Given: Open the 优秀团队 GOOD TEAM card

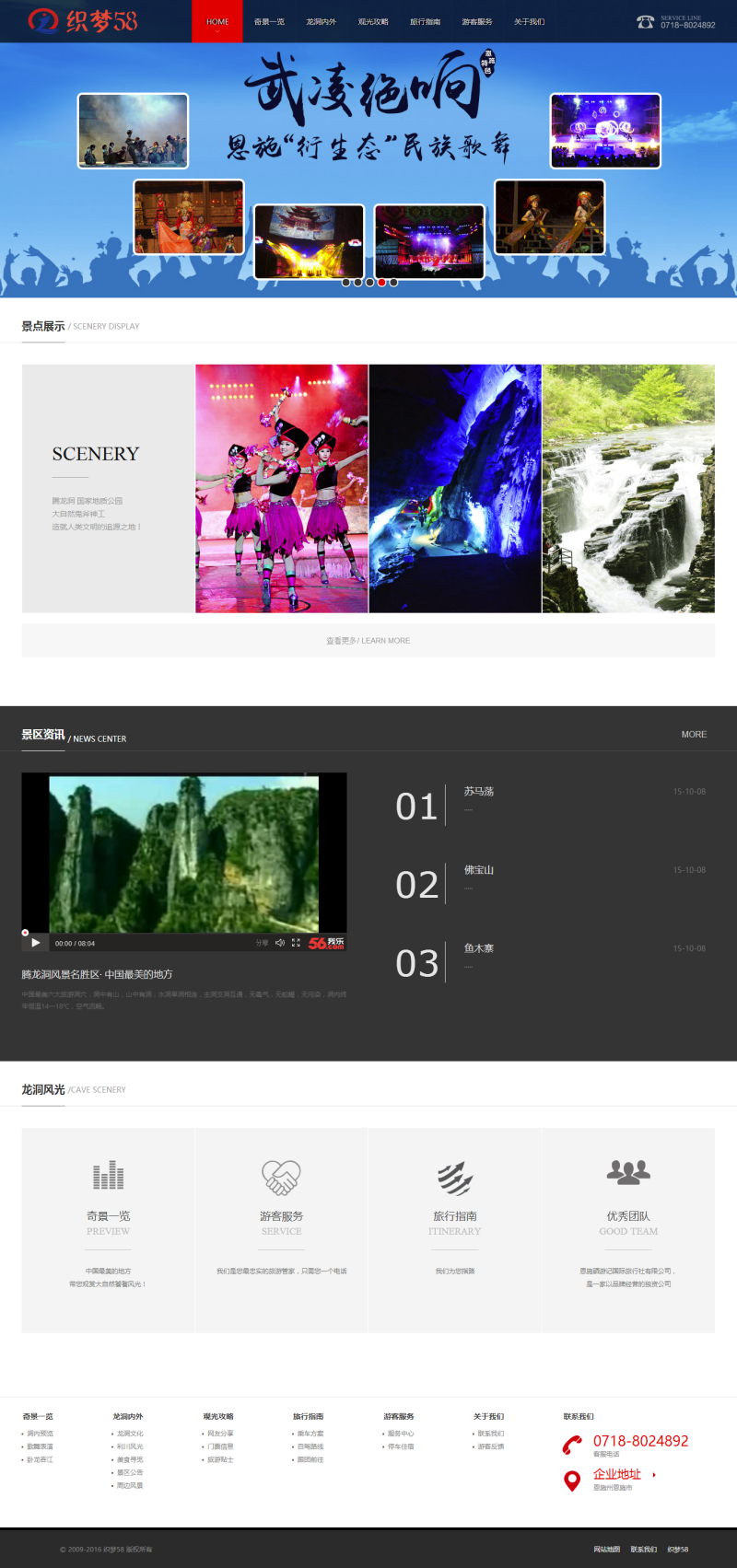Looking at the screenshot, I should [628, 1229].
